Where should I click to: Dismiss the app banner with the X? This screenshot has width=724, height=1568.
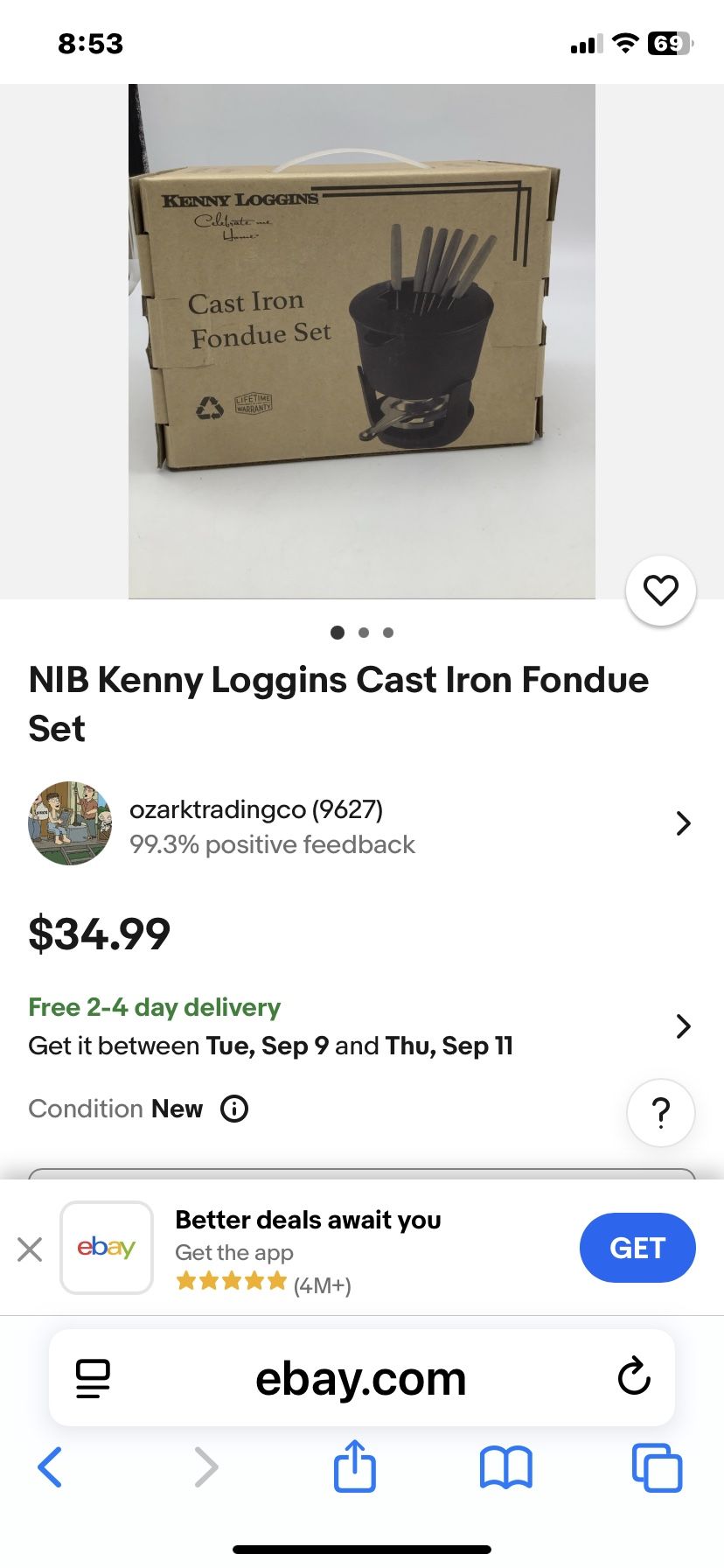(x=31, y=1249)
